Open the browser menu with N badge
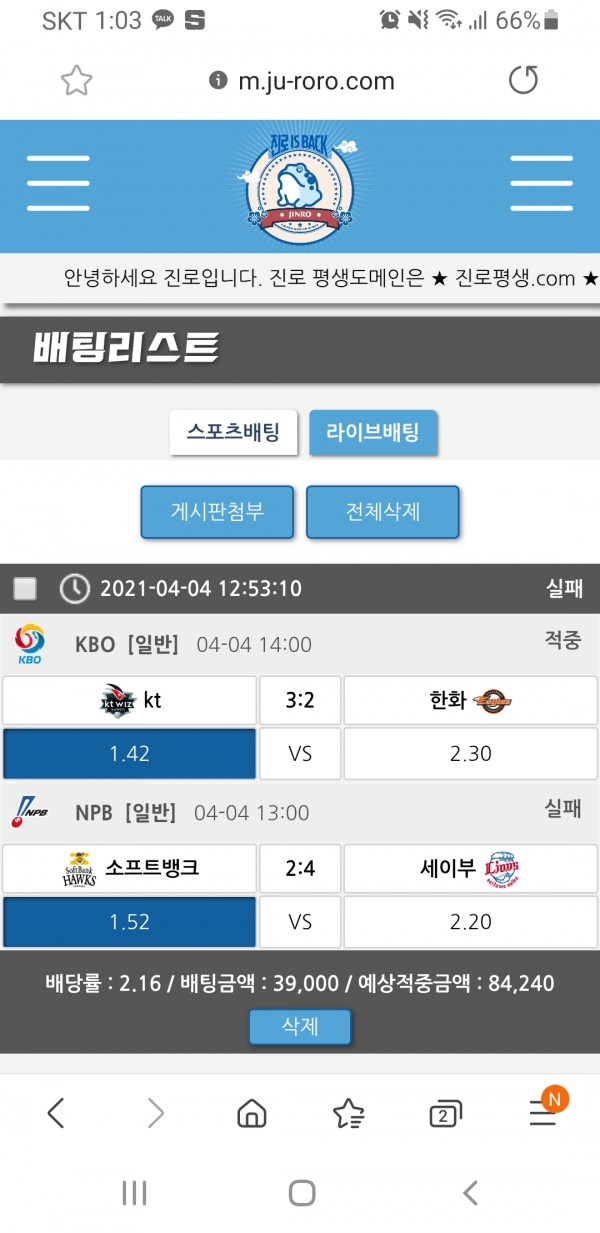 544,1112
